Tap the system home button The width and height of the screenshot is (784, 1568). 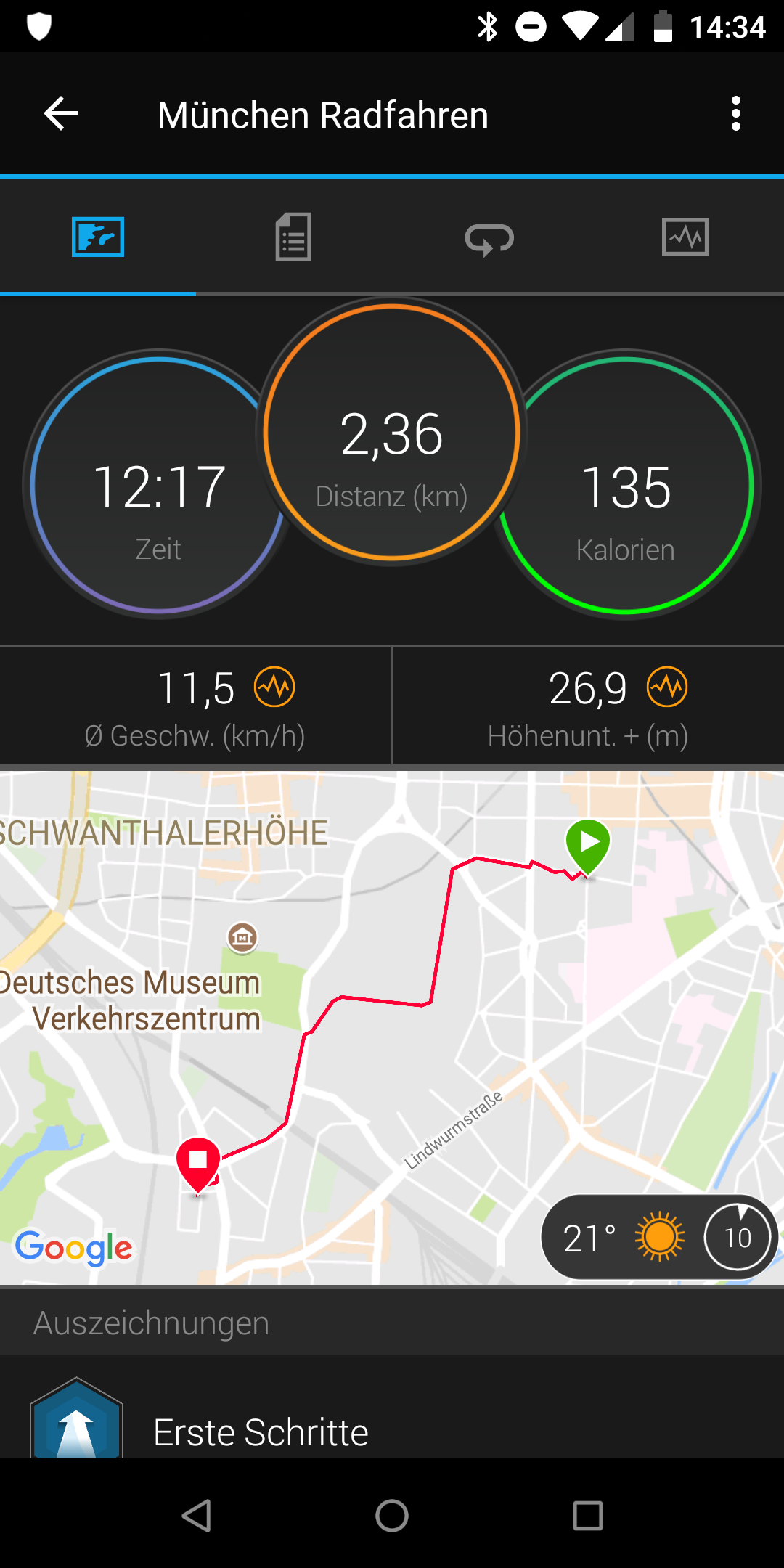pos(392,1516)
